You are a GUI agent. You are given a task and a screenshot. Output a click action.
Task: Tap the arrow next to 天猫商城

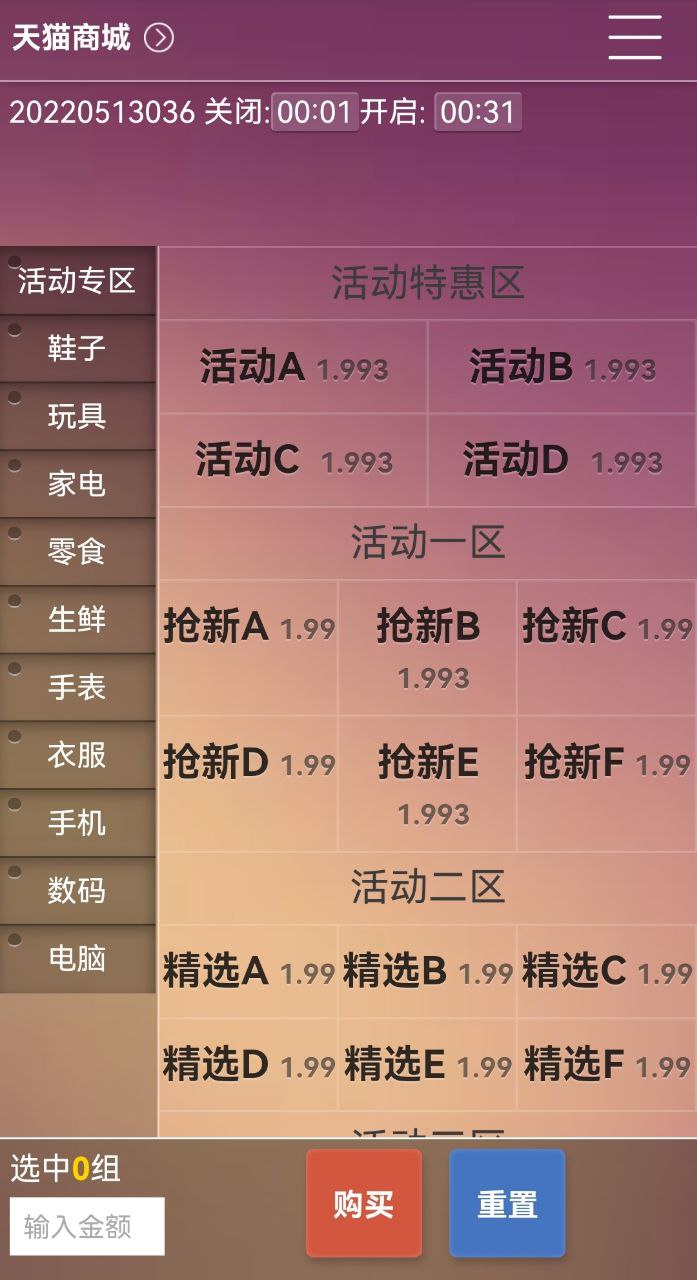159,38
